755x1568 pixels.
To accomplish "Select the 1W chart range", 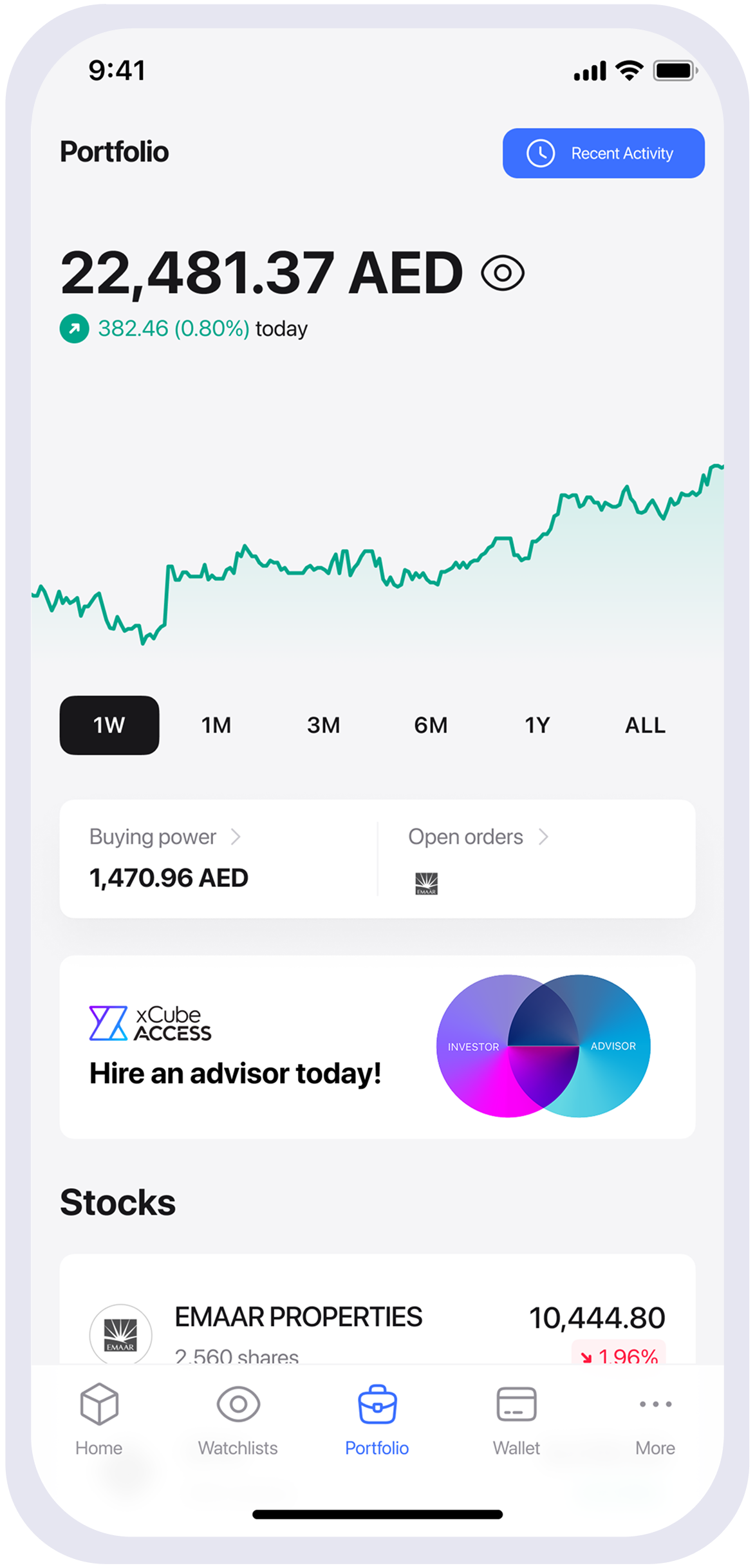I will coord(109,725).
